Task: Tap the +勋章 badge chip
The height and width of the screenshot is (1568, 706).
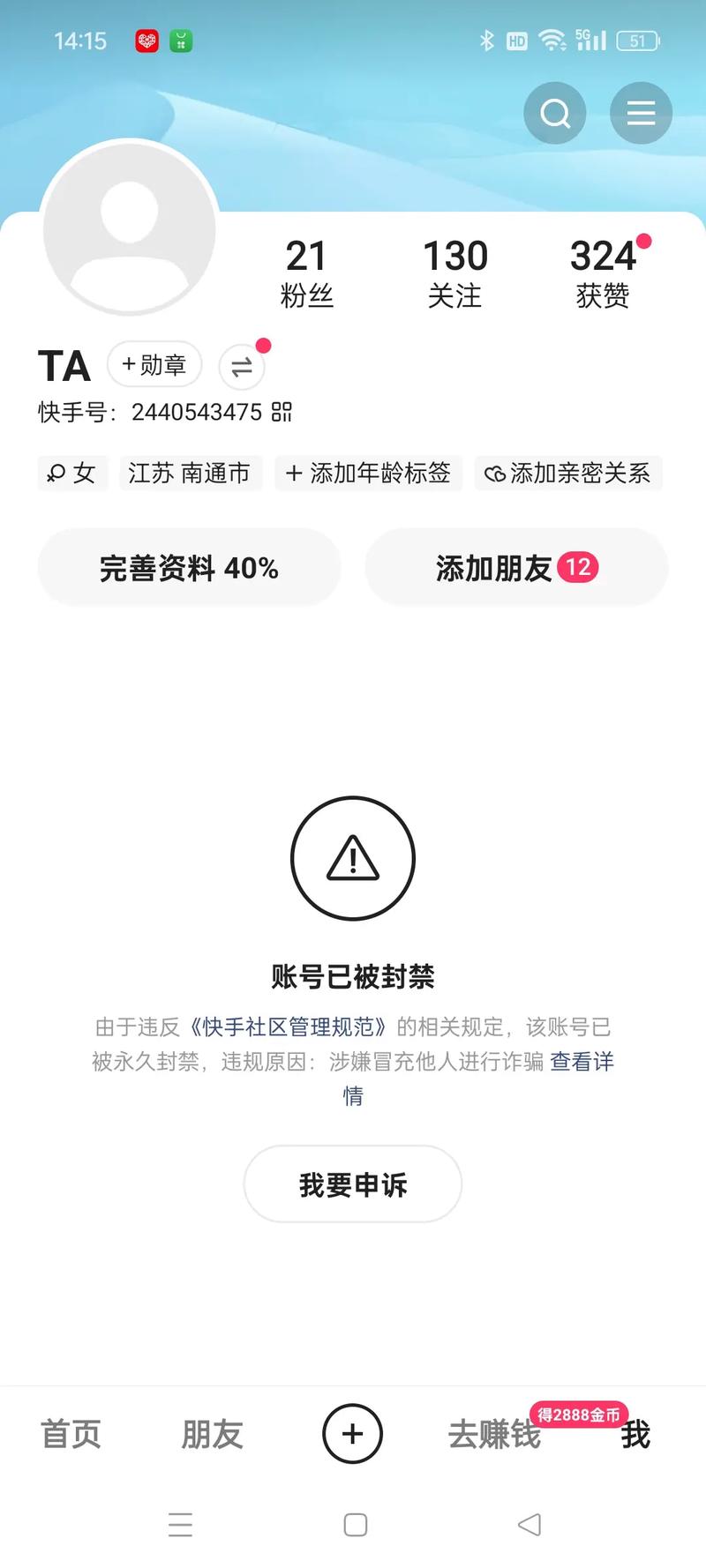Action: tap(154, 364)
